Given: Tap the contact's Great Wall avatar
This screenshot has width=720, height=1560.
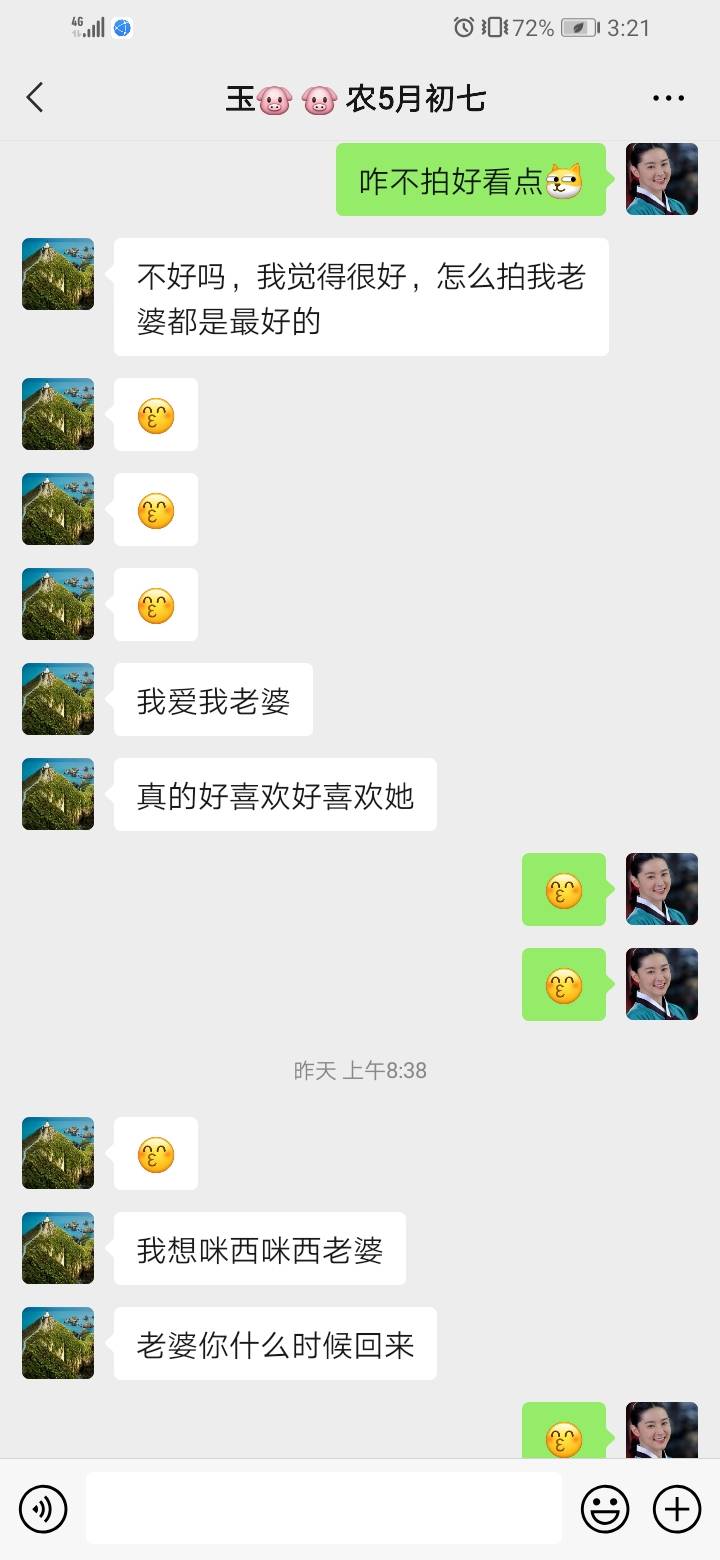Looking at the screenshot, I should coord(57,274).
